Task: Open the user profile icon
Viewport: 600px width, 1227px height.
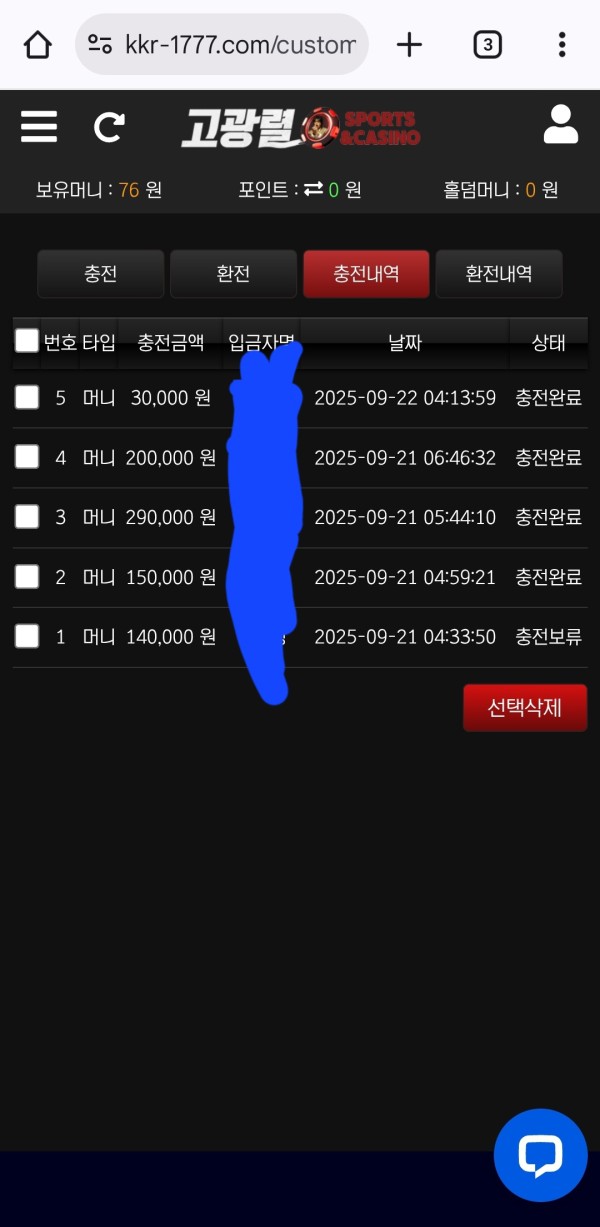Action: [560, 126]
